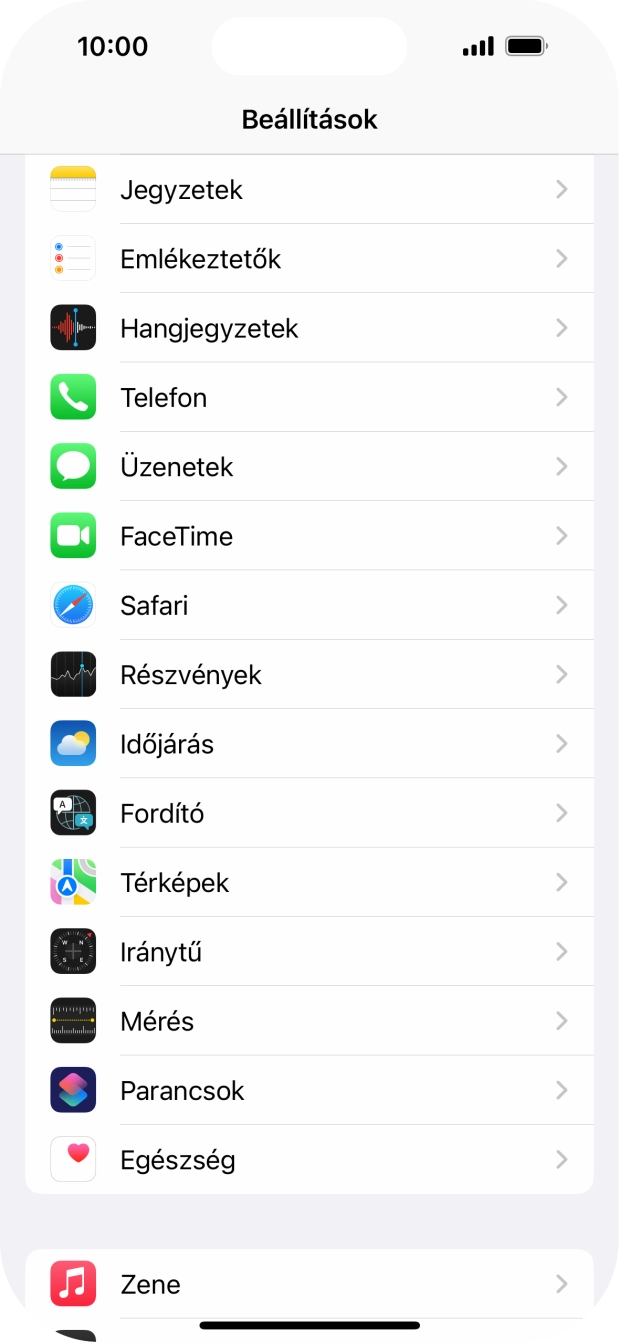Go to Mérés settings

[309, 1021]
